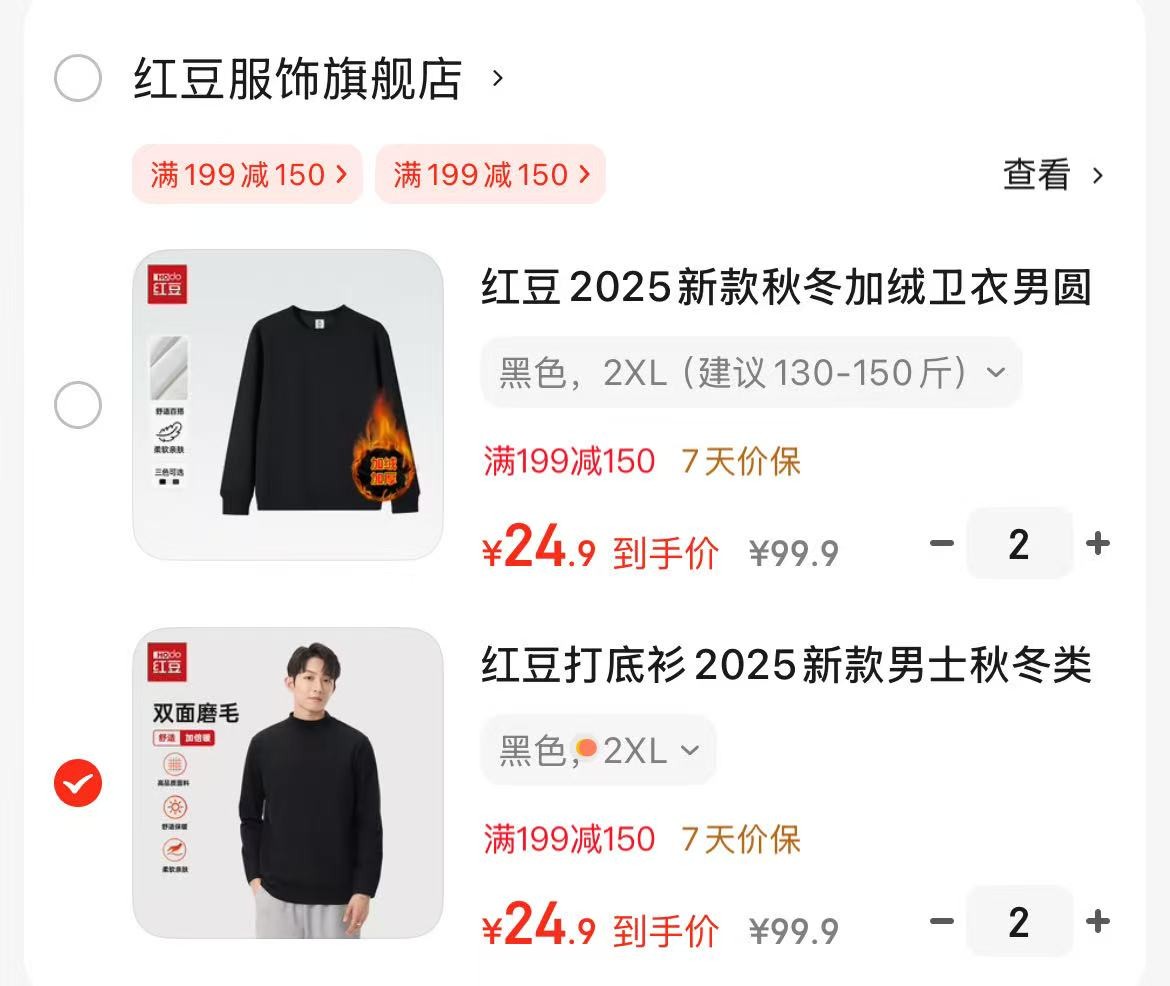Open the 红豆打底衫 2025新款男士秋冬 title

(785, 666)
